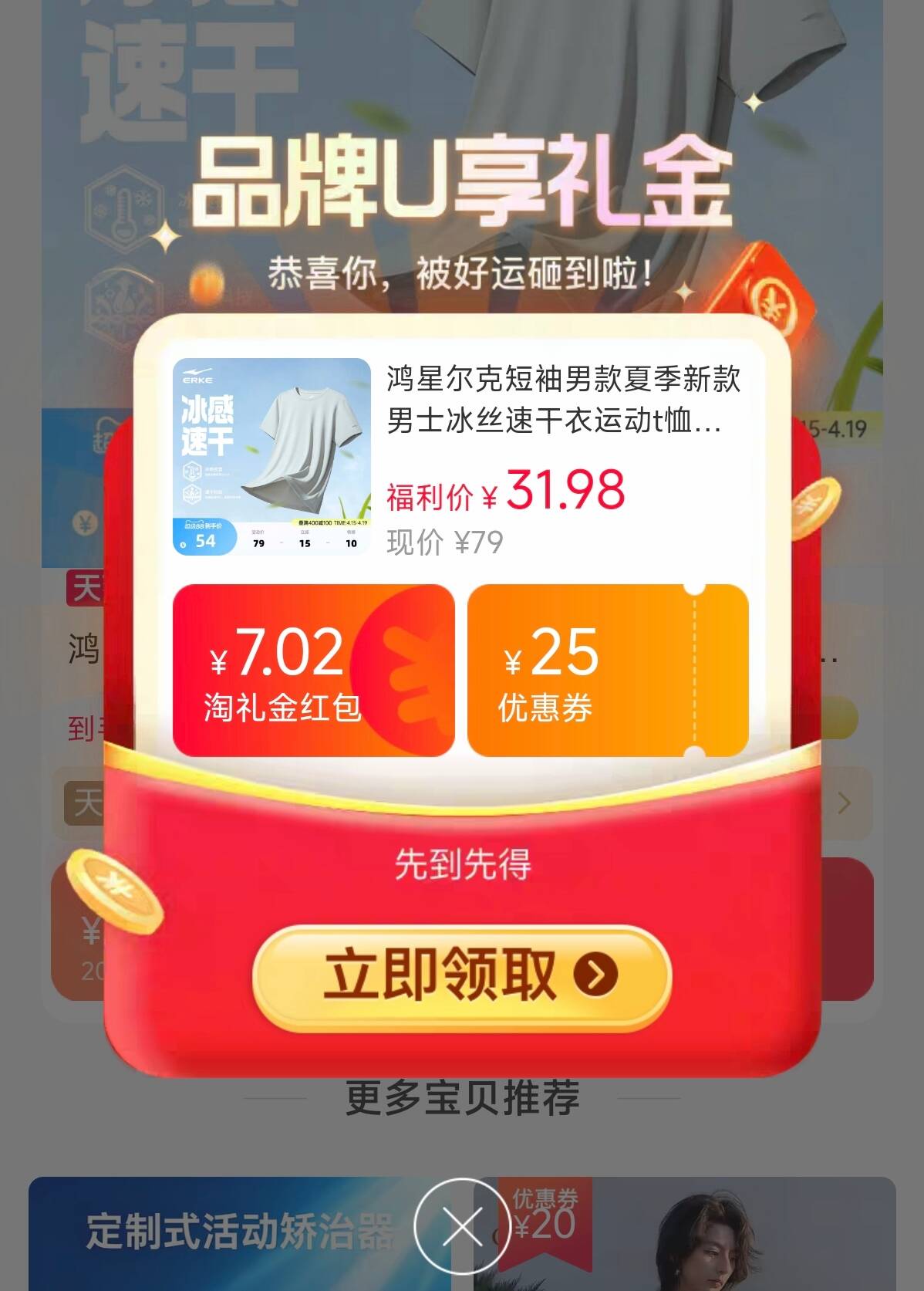The height and width of the screenshot is (1291, 924).
Task: Select the ¥25 优惠券 coupon
Action: click(x=607, y=671)
